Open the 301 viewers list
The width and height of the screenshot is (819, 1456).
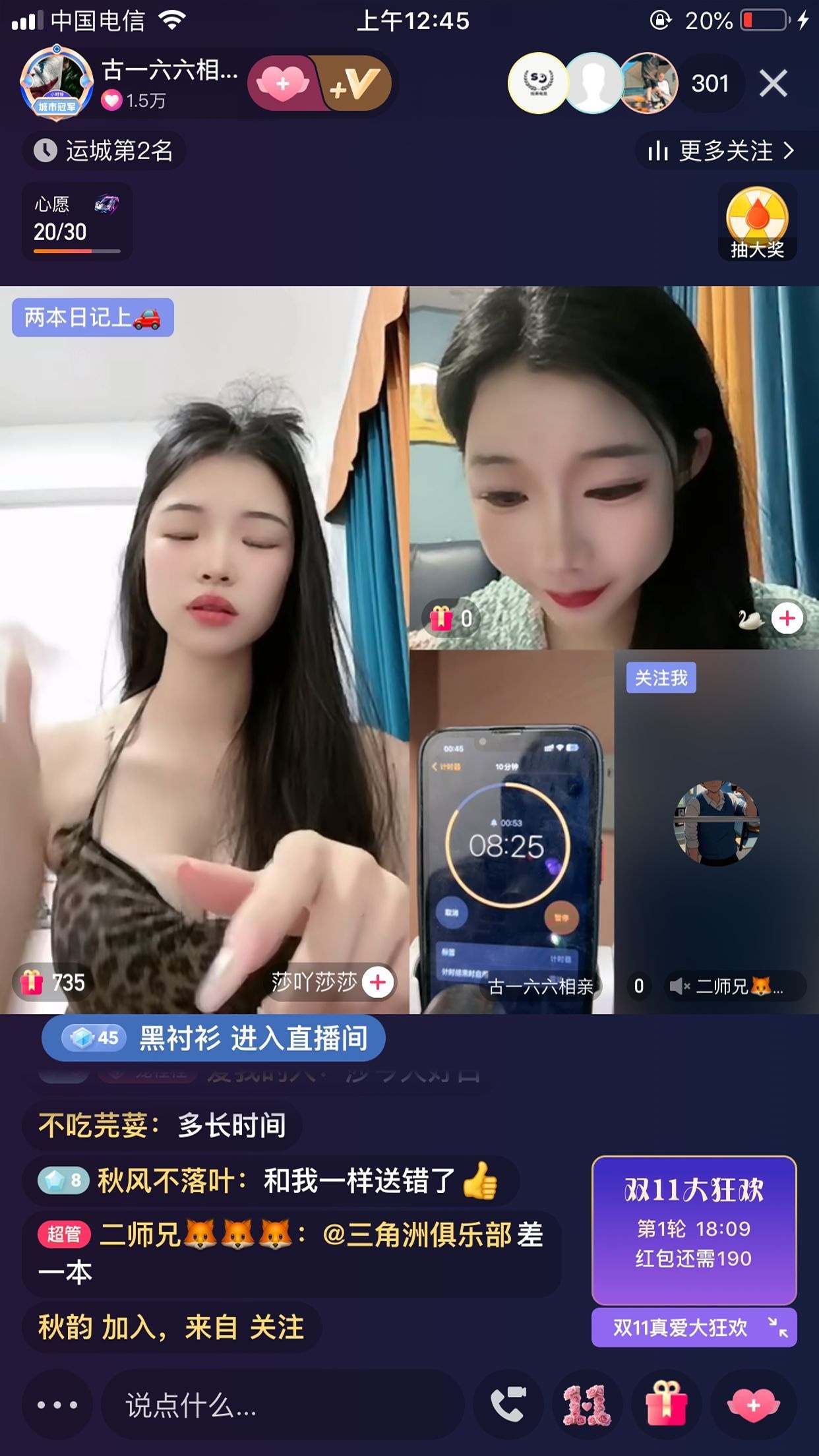coord(710,84)
